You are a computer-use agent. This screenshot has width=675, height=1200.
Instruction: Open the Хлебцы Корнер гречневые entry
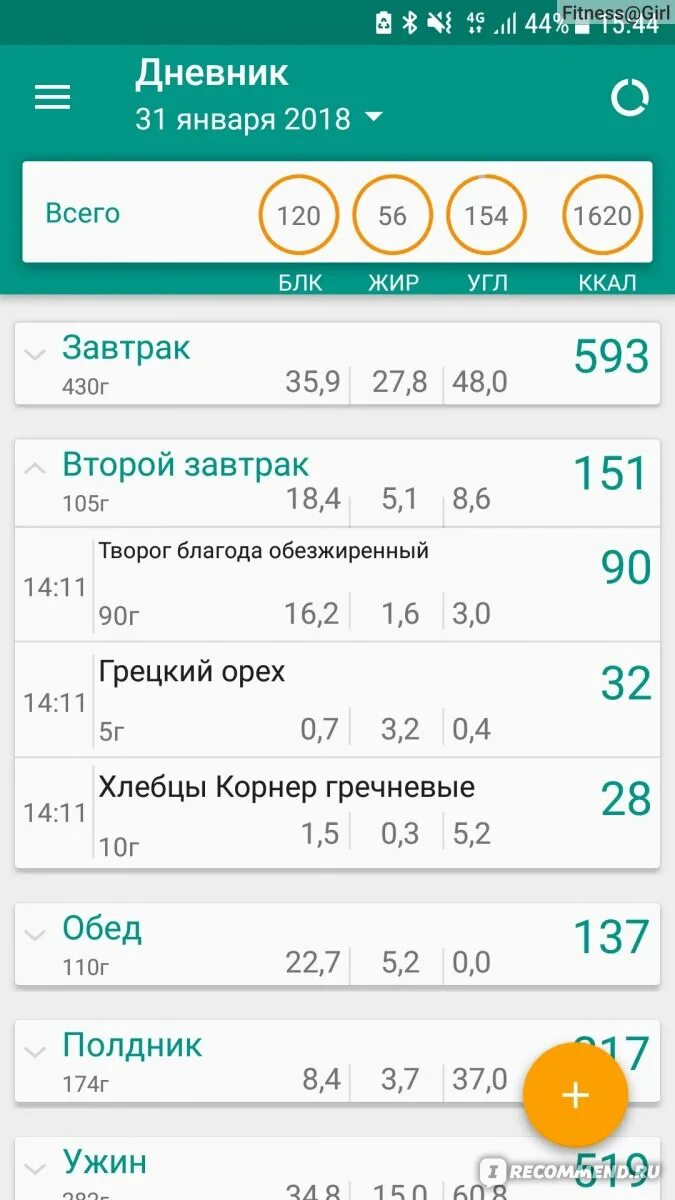coord(337,816)
